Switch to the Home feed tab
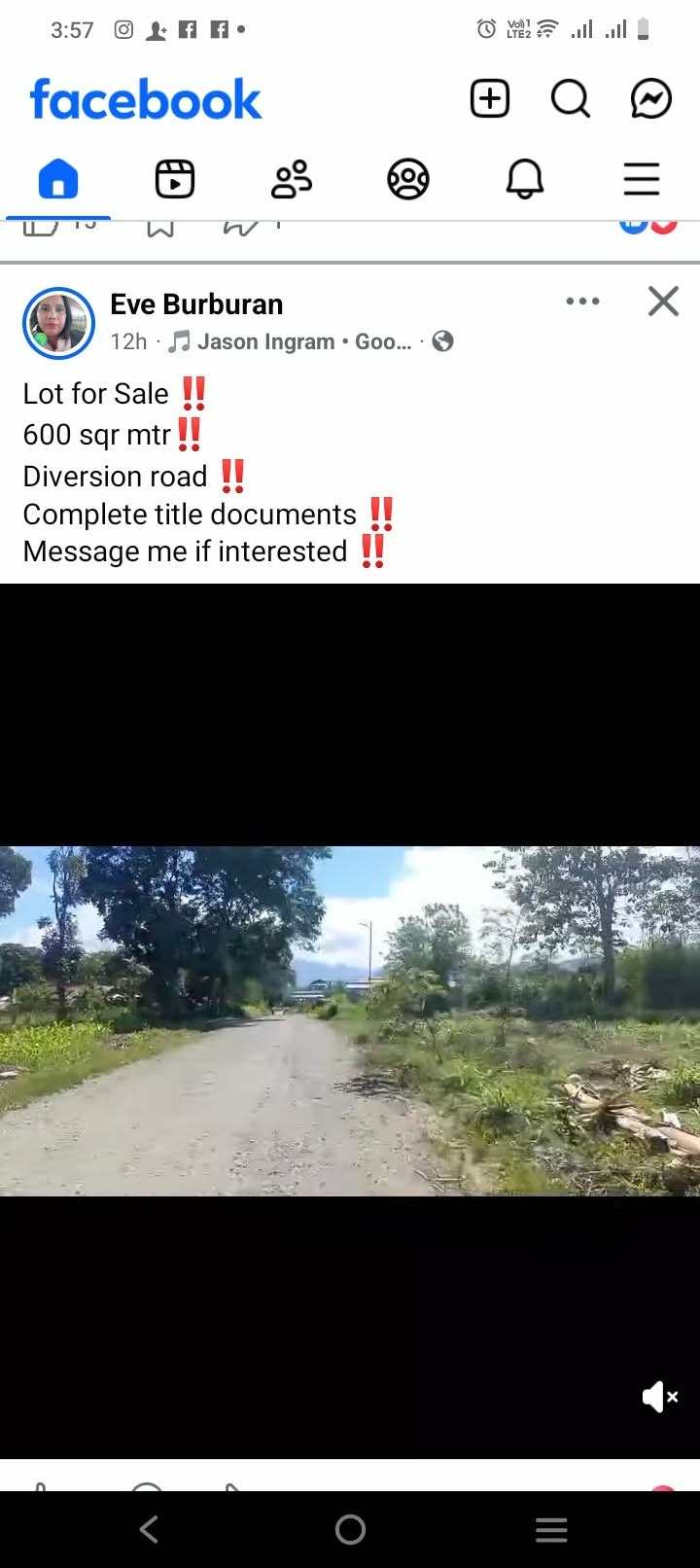 [58, 180]
